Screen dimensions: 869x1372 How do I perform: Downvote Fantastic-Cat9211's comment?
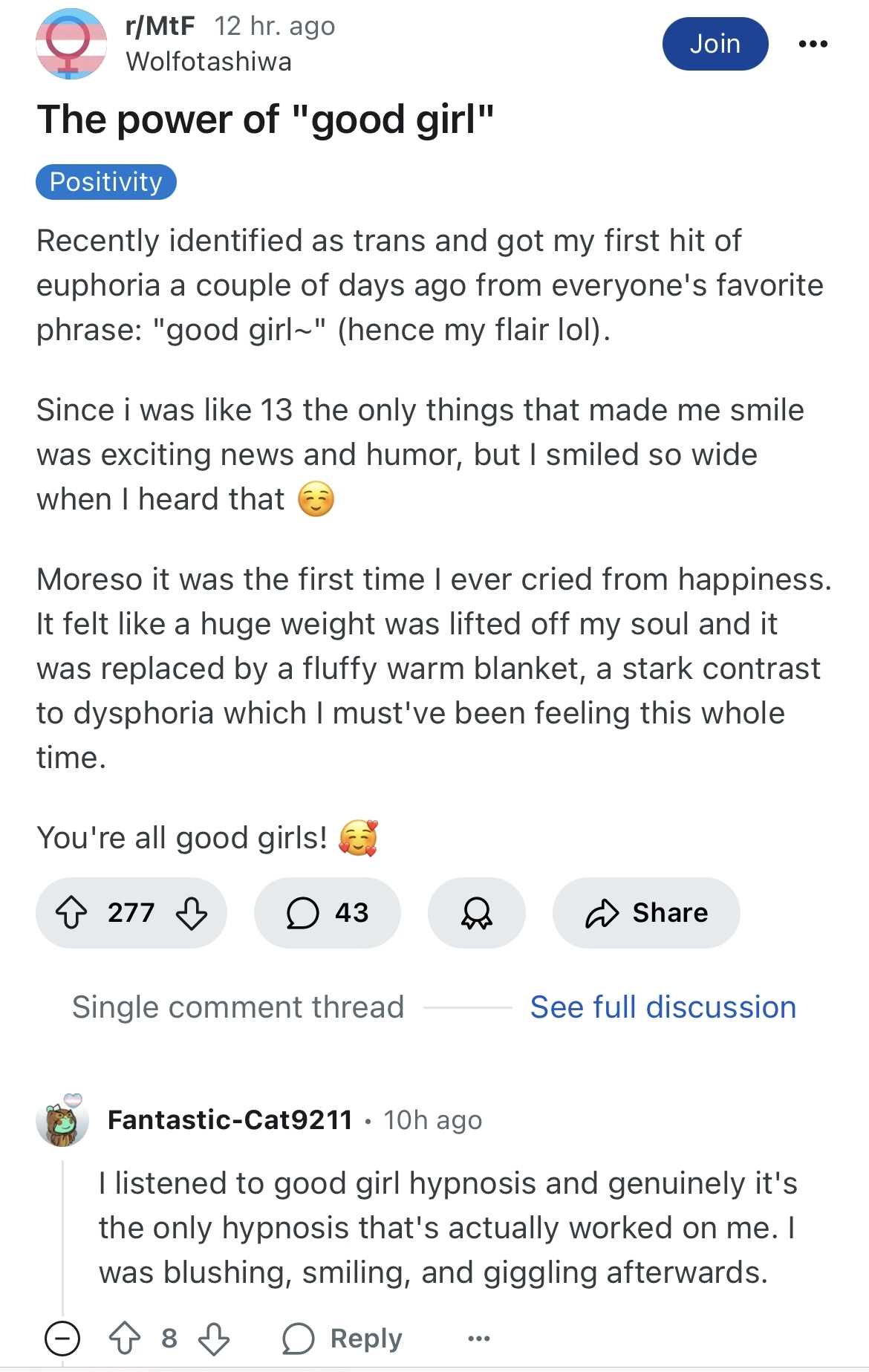pos(214,1339)
